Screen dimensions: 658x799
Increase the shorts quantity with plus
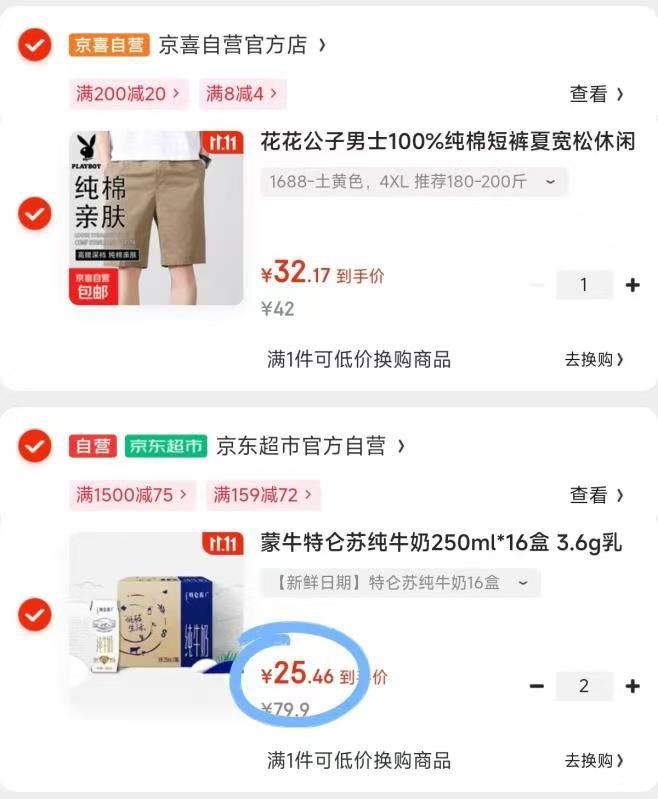(x=633, y=285)
